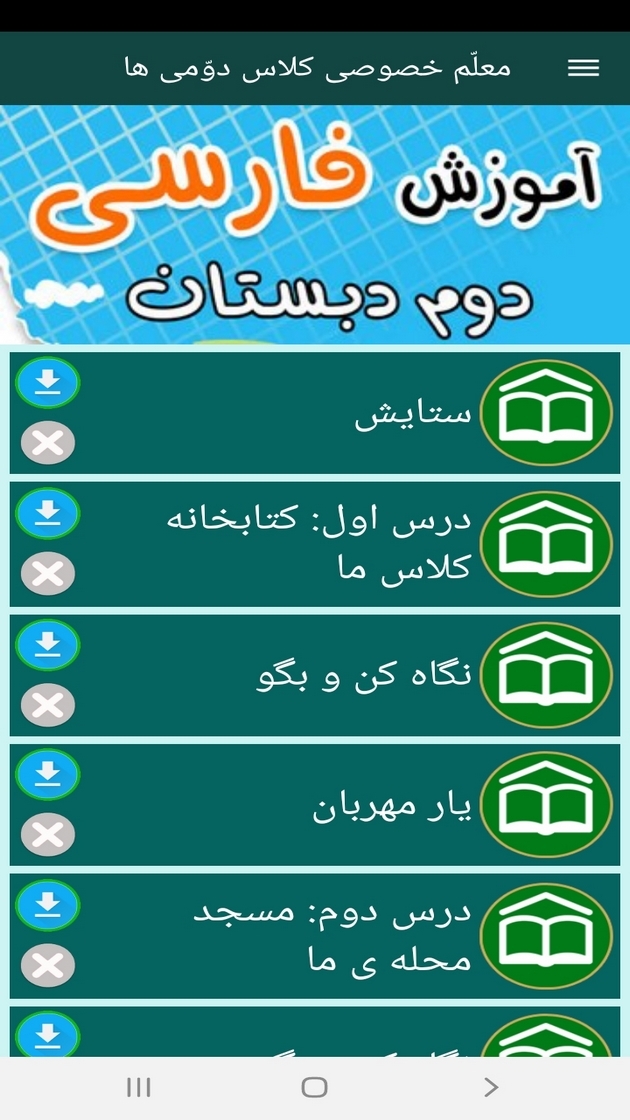The height and width of the screenshot is (1120, 630).
Task: Download درس اول: کتابخانه کلاس ما
Action: point(48,515)
